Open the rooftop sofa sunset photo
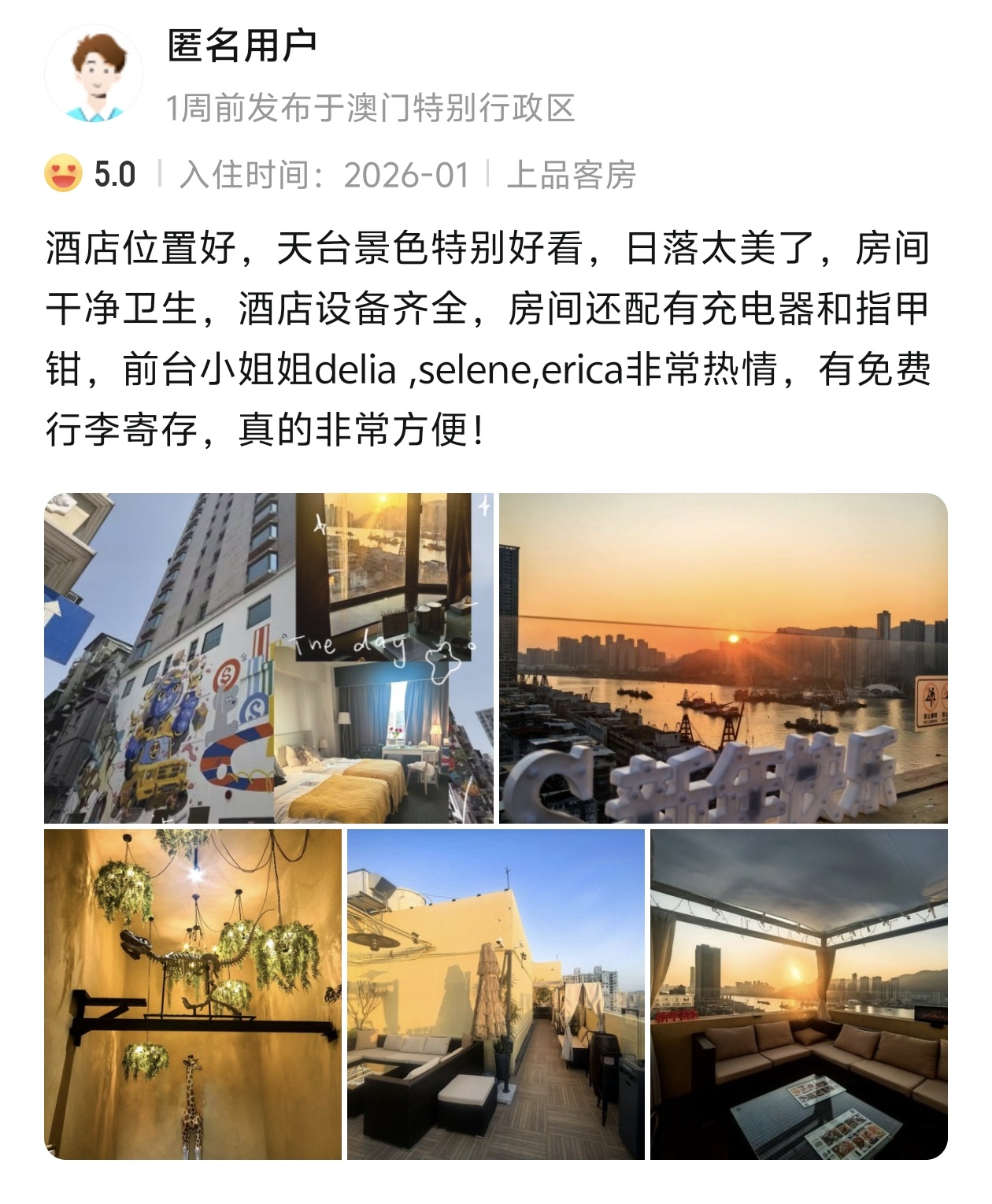This screenshot has height=1204, width=992. pos(798,994)
